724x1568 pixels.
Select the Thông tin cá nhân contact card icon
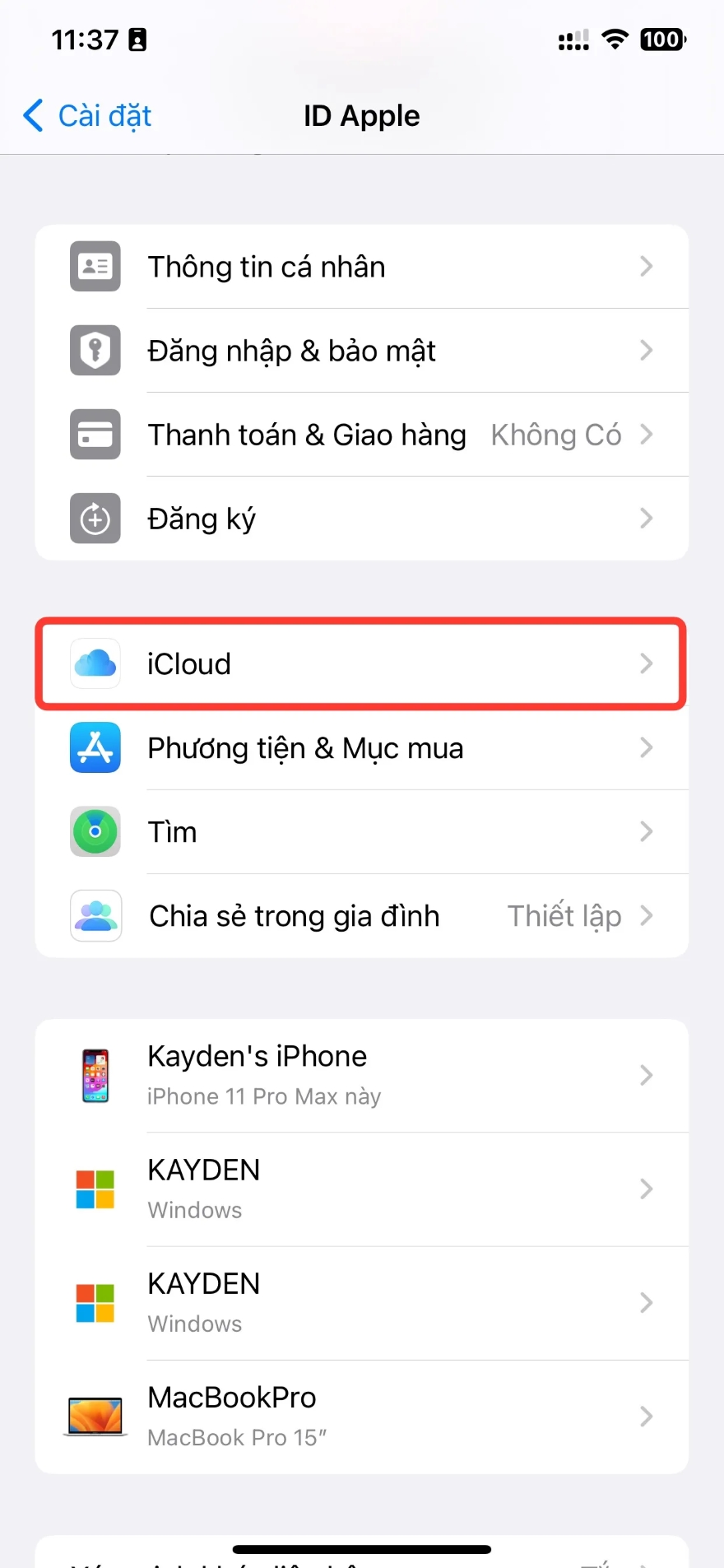click(95, 266)
